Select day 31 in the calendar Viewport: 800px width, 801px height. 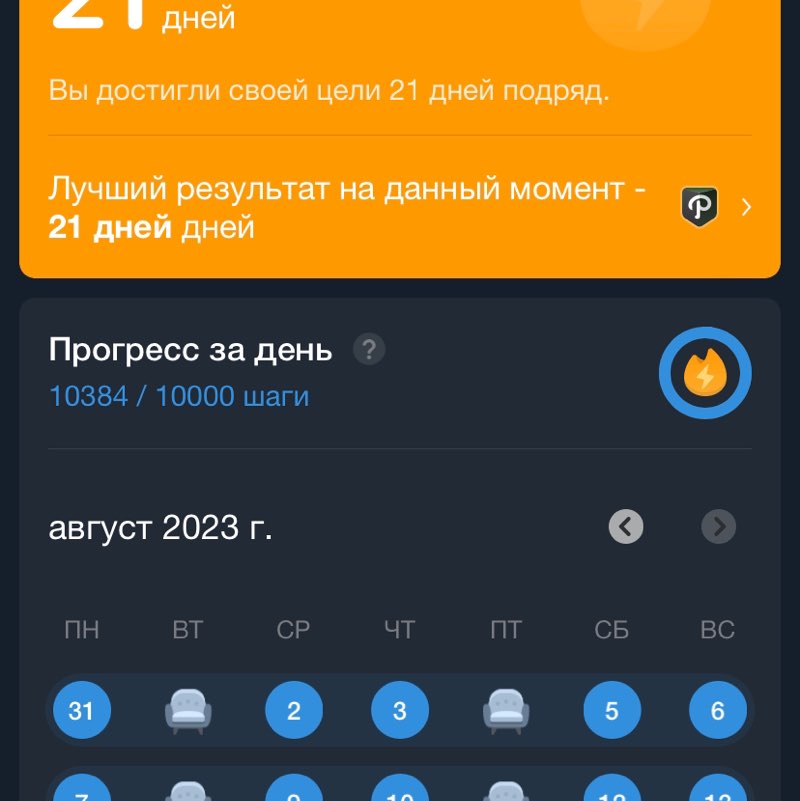point(82,710)
